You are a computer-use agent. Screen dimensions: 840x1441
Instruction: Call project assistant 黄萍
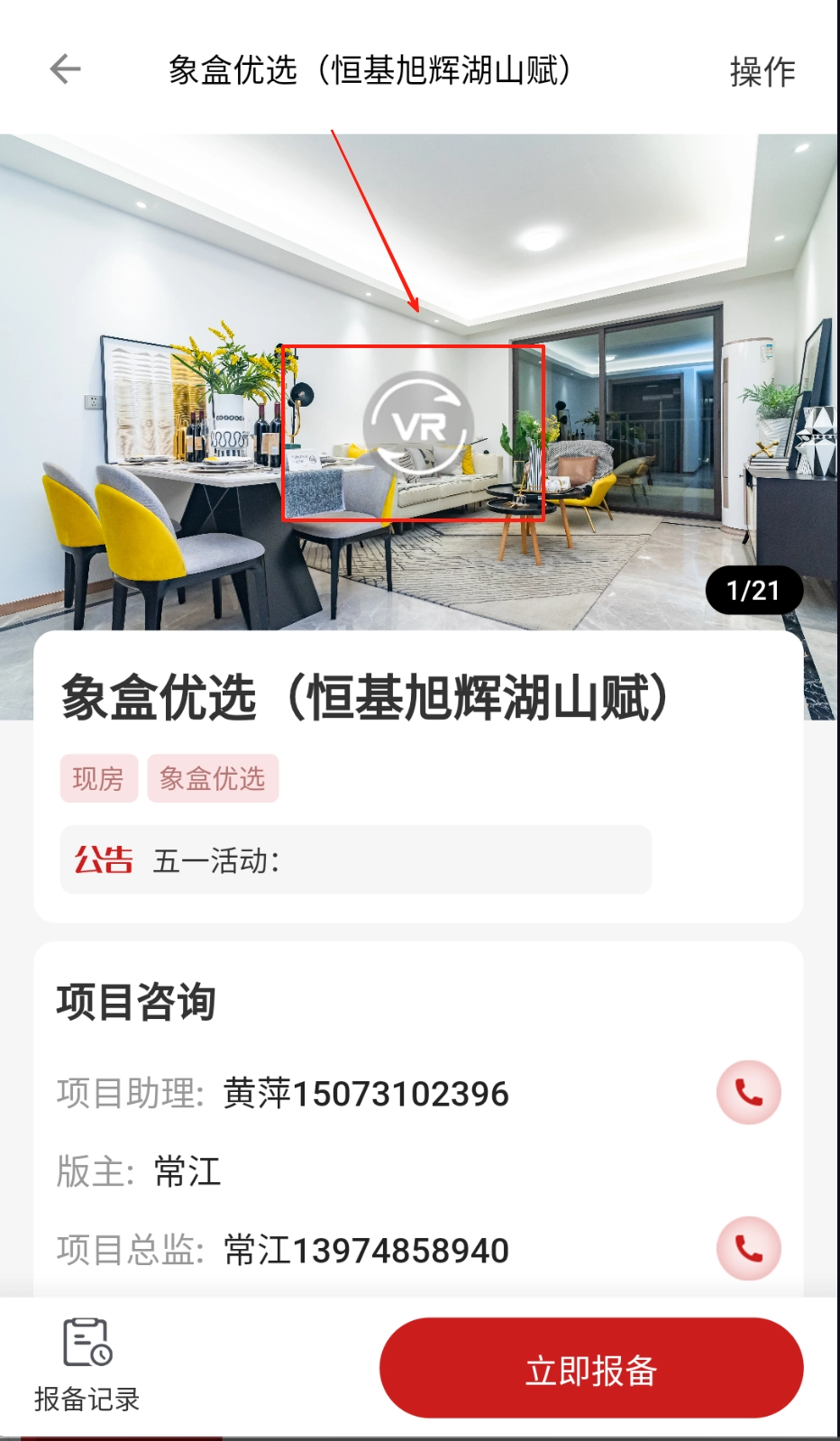[748, 1092]
